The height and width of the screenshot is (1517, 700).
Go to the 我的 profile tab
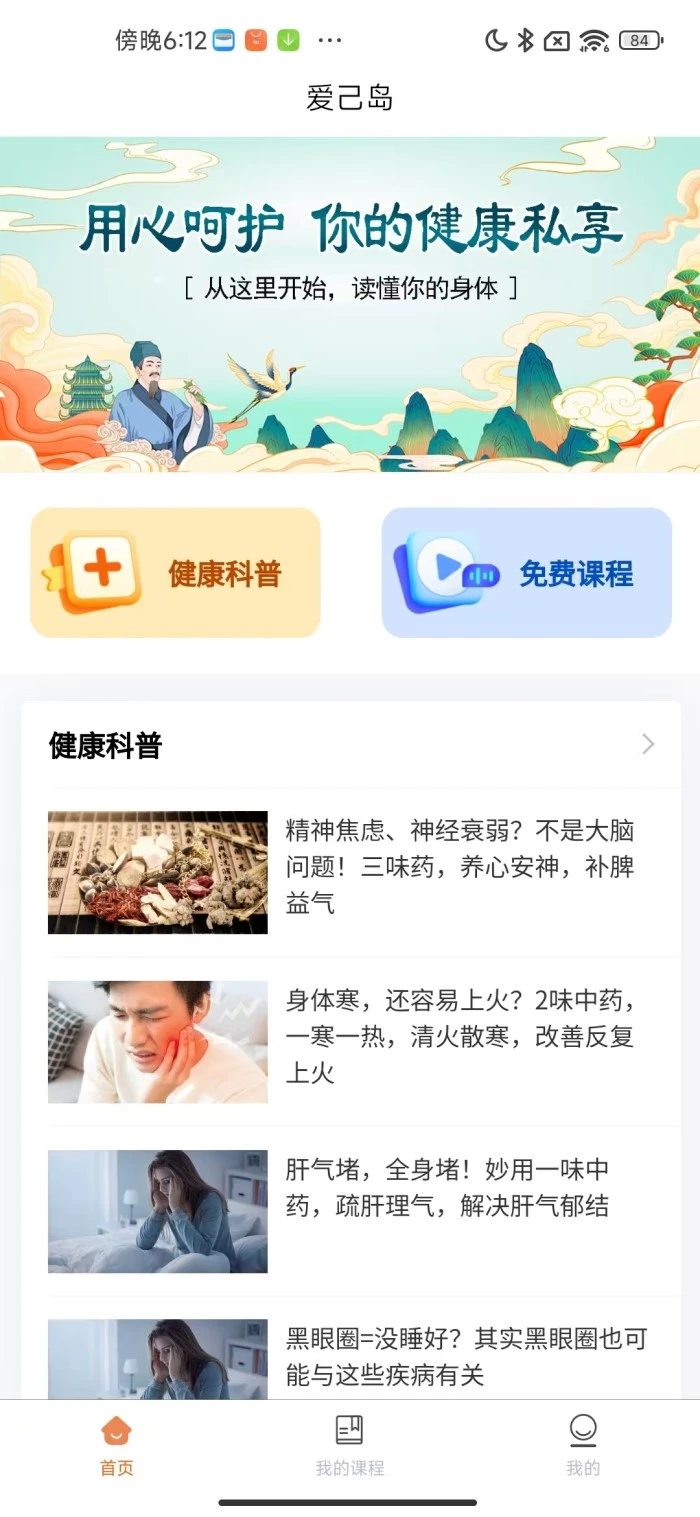[x=583, y=1445]
